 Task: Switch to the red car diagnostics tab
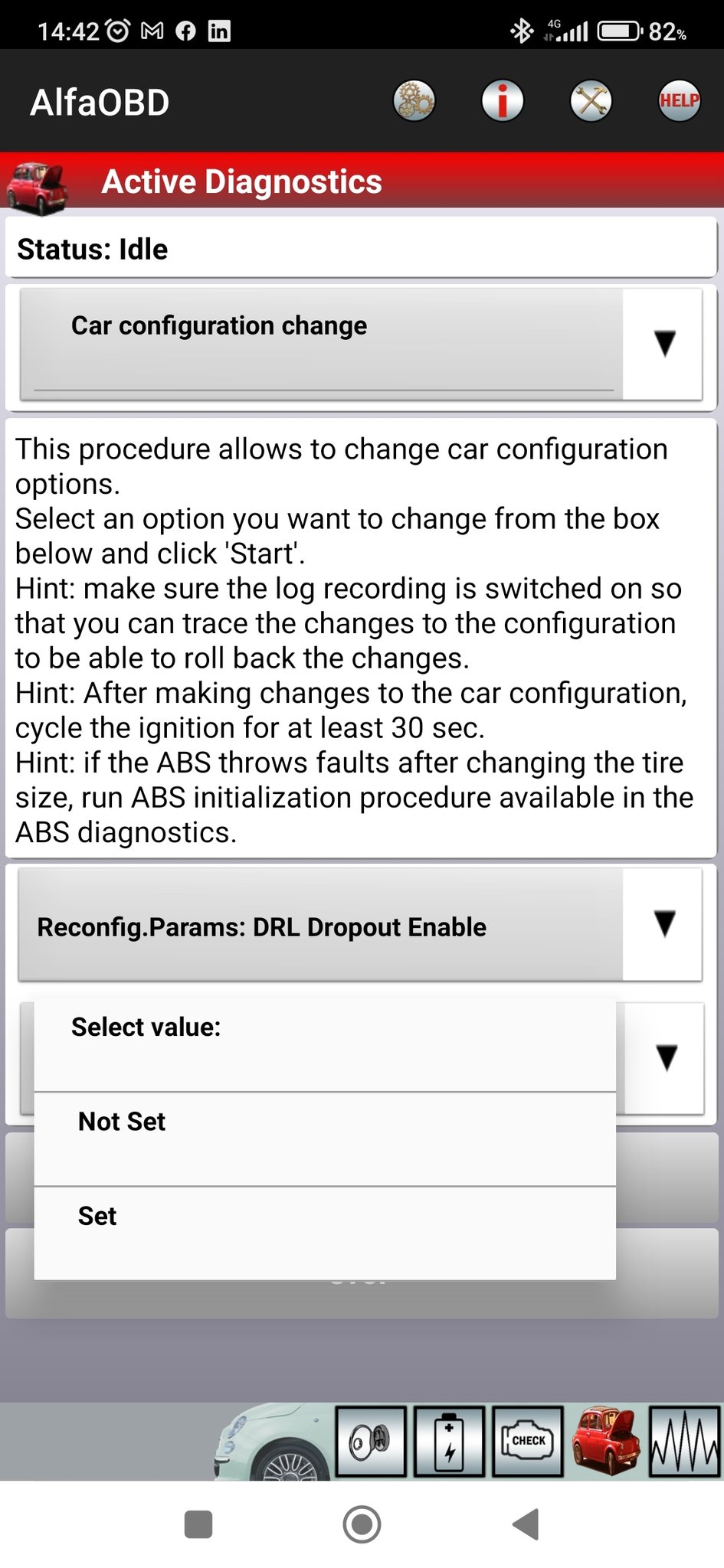[606, 1441]
